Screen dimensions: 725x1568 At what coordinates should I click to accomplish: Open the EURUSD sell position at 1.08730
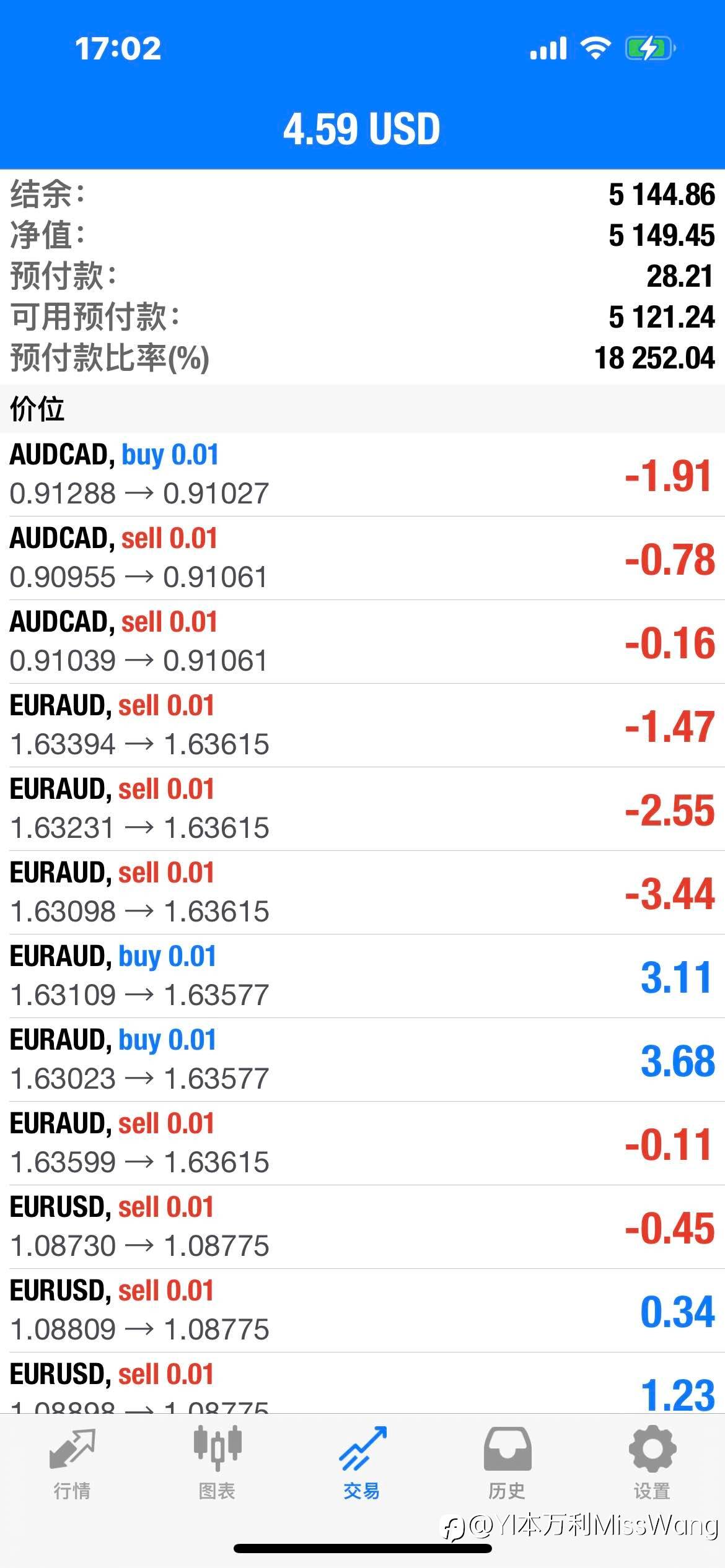coord(362,1227)
